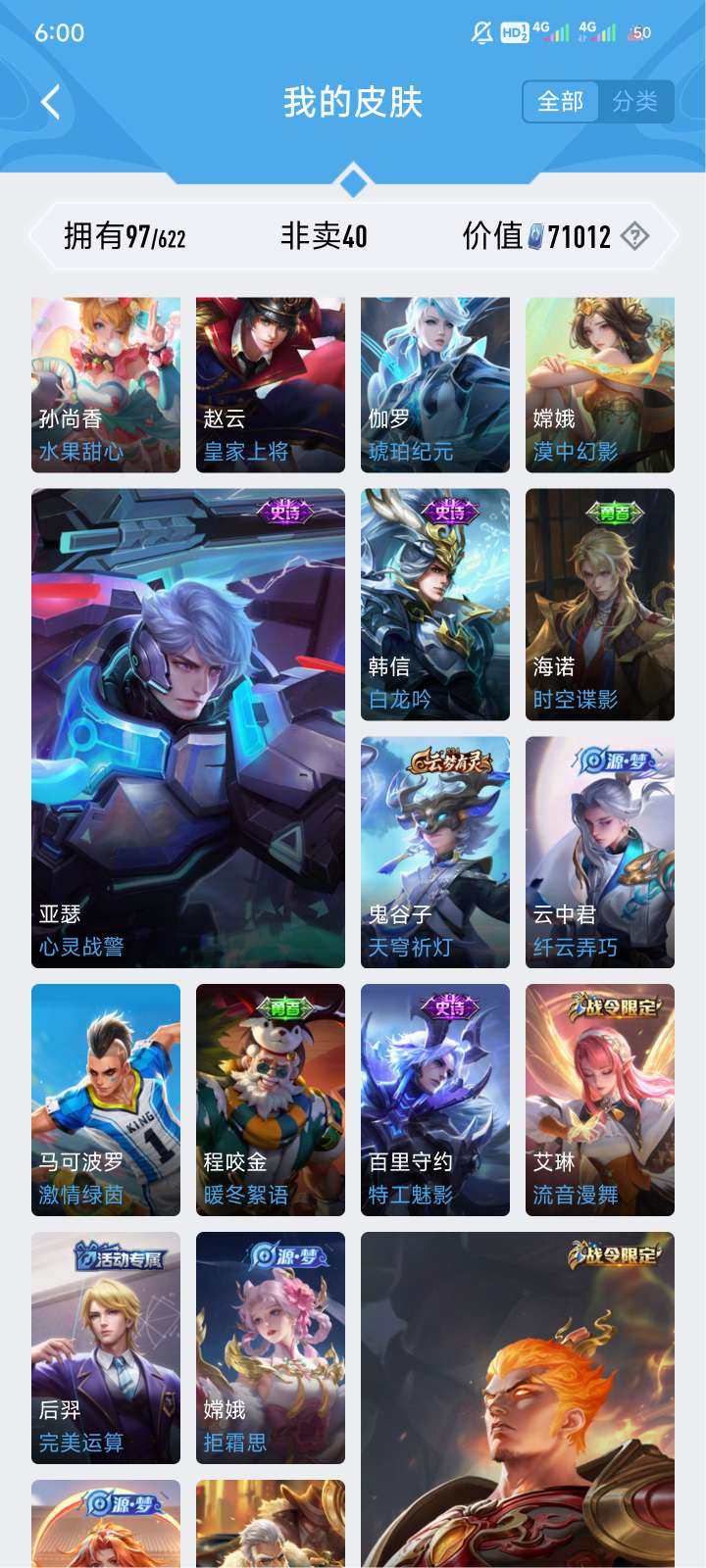This screenshot has height=1568, width=706.
Task: Tap the back arrow to leave 我的皮肤
Action: coord(51,101)
